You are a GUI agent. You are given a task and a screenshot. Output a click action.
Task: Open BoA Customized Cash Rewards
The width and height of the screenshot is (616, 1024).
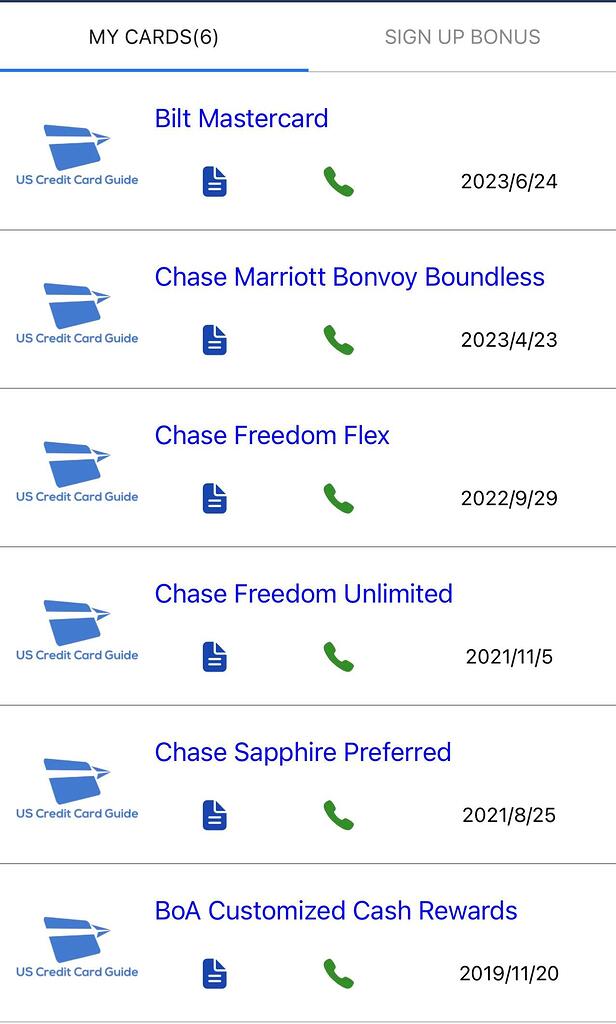pos(336,911)
